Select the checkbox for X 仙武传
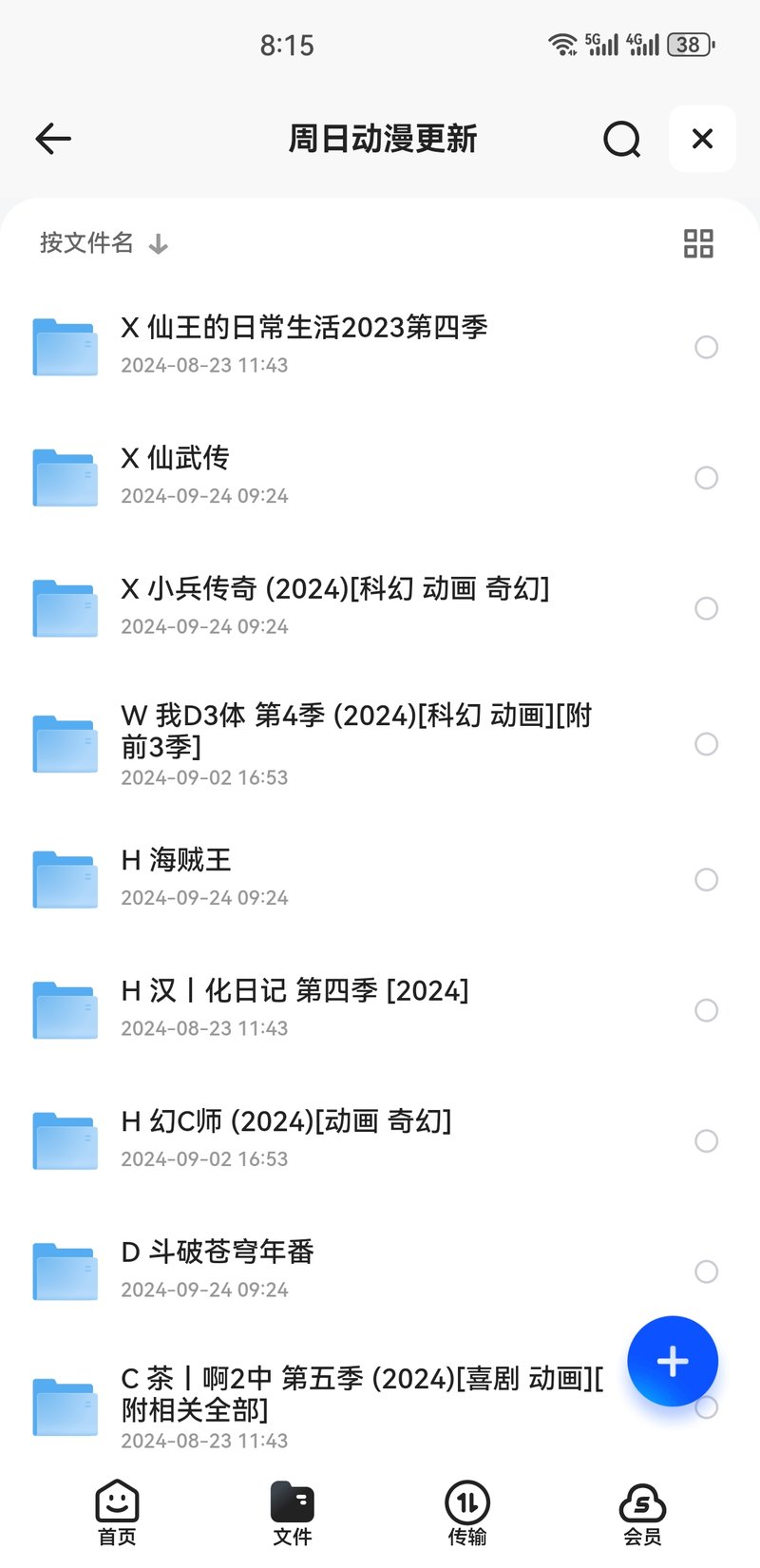 [706, 477]
